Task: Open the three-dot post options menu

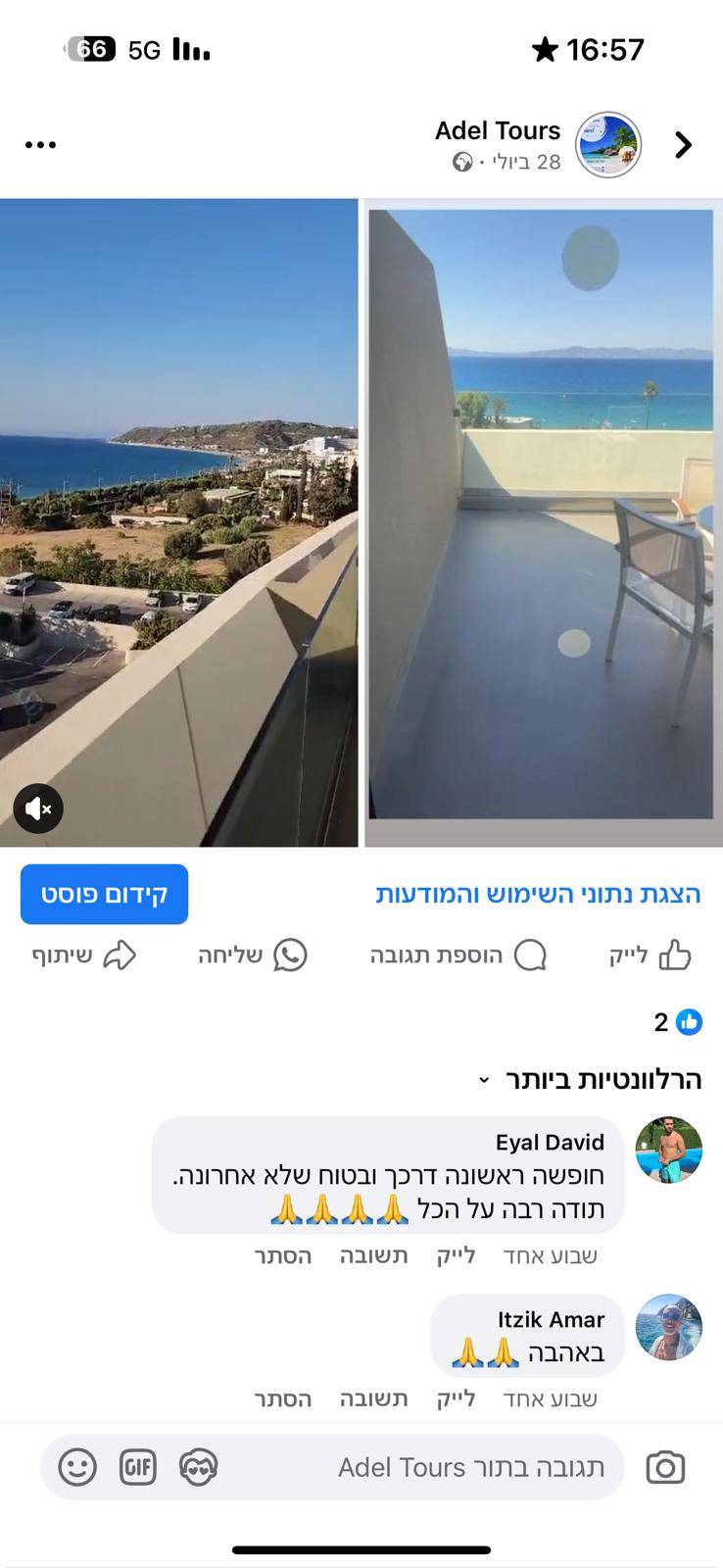Action: pos(40,145)
